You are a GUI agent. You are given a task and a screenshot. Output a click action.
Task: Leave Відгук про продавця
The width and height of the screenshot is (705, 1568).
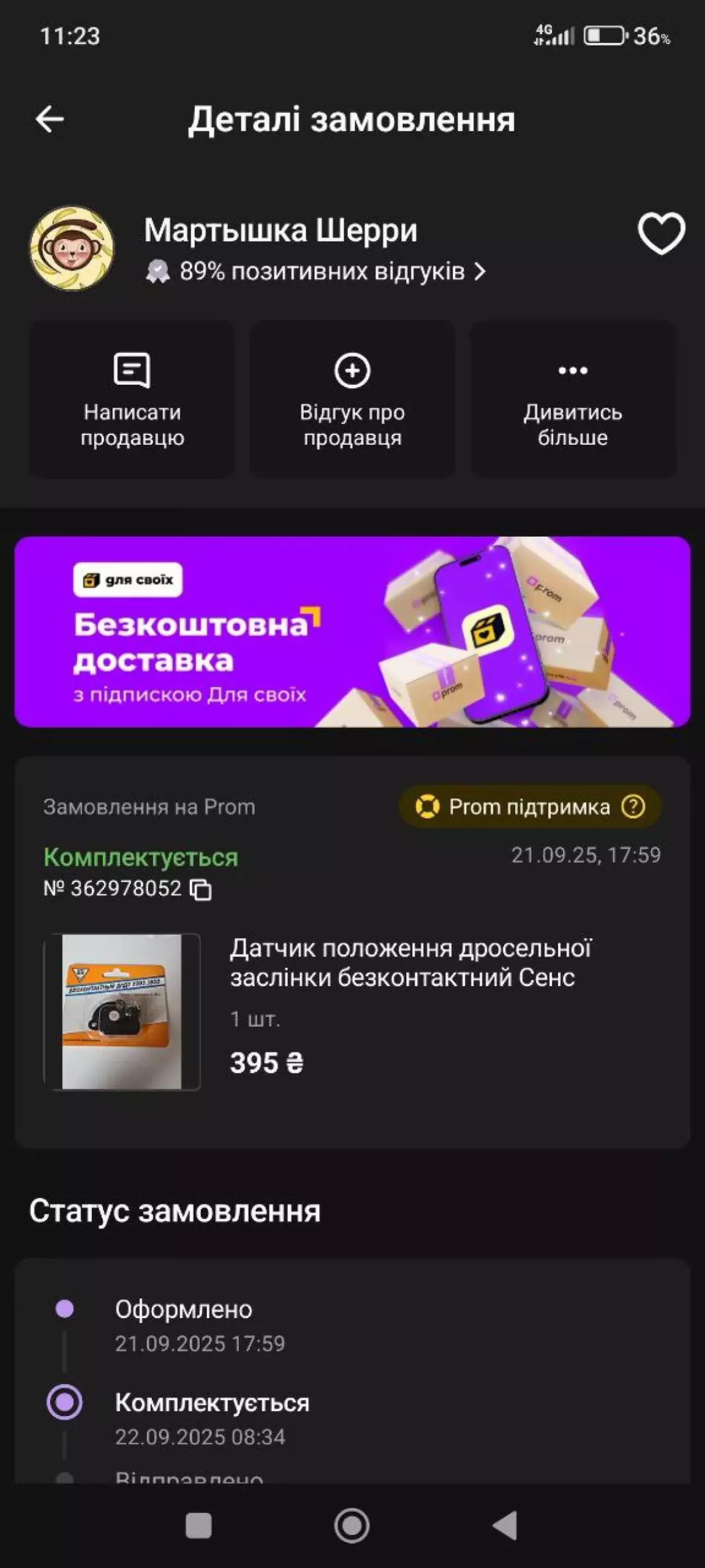(x=352, y=399)
